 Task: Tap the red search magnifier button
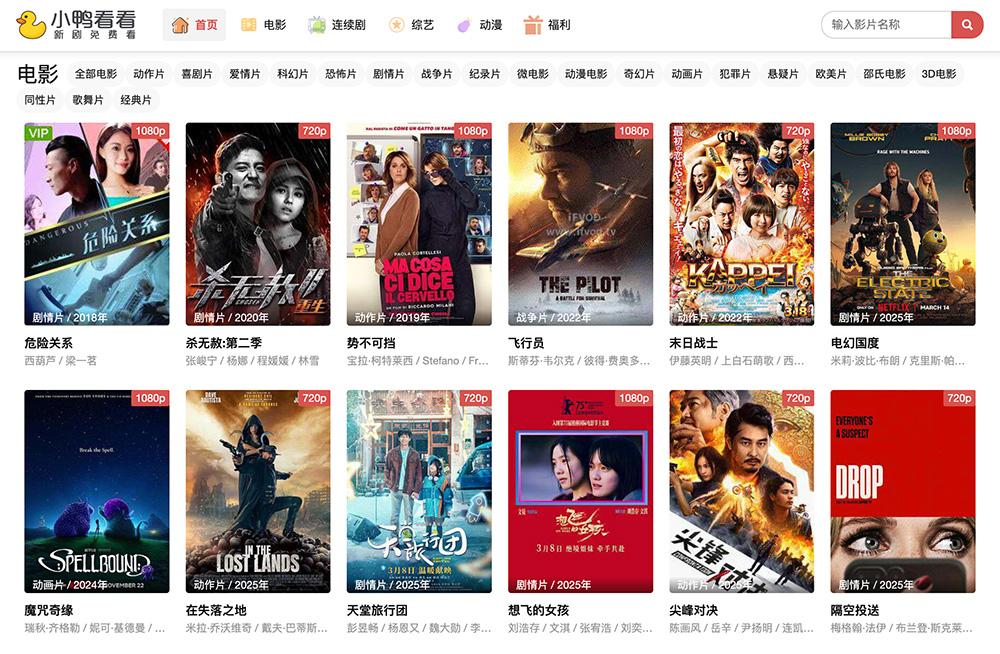[967, 25]
